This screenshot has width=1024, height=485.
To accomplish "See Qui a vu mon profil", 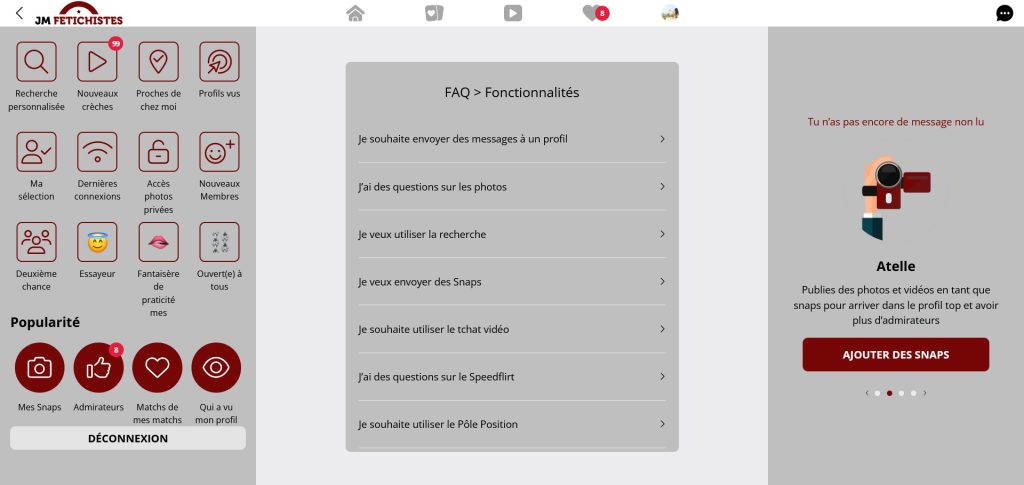I will pyautogui.click(x=216, y=368).
